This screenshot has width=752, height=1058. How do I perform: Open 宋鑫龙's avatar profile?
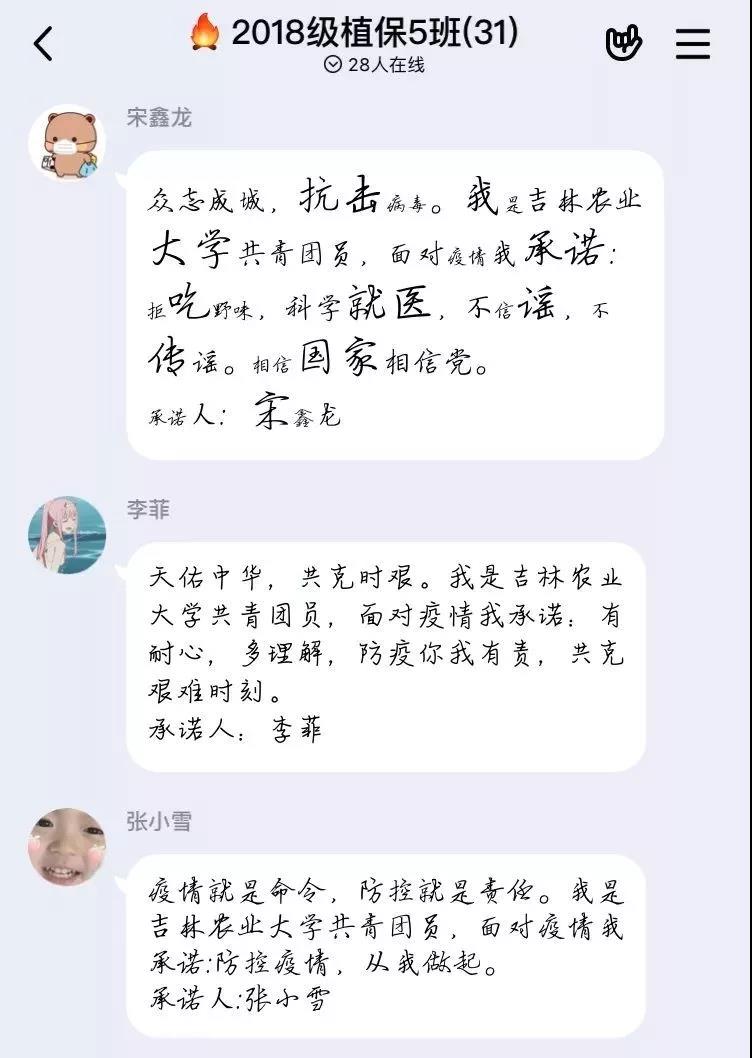click(x=67, y=144)
